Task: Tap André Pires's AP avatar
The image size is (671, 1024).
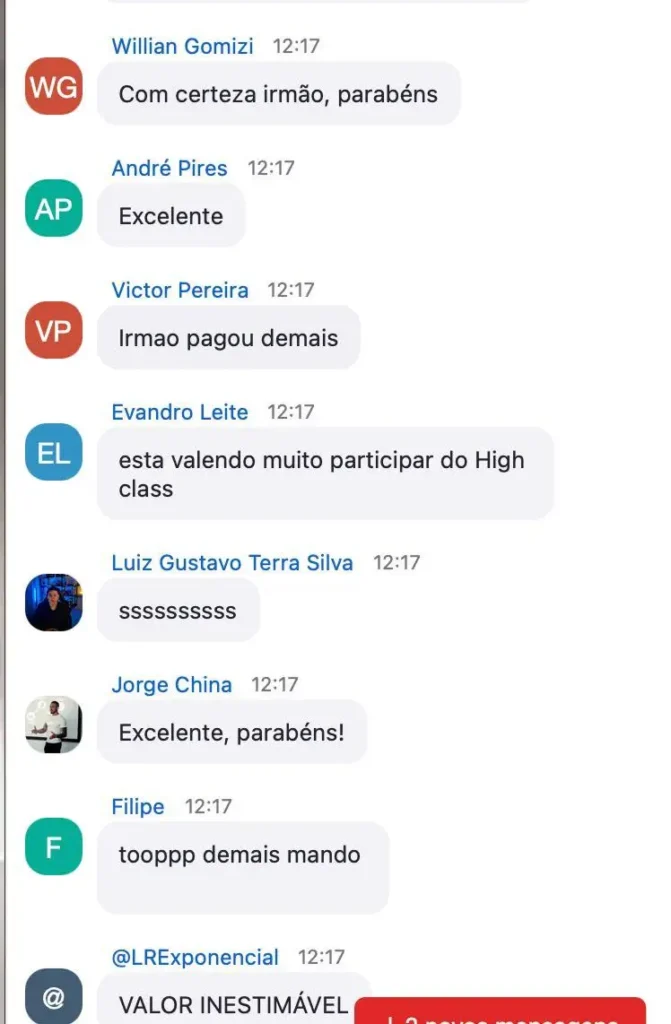Action: [x=53, y=208]
